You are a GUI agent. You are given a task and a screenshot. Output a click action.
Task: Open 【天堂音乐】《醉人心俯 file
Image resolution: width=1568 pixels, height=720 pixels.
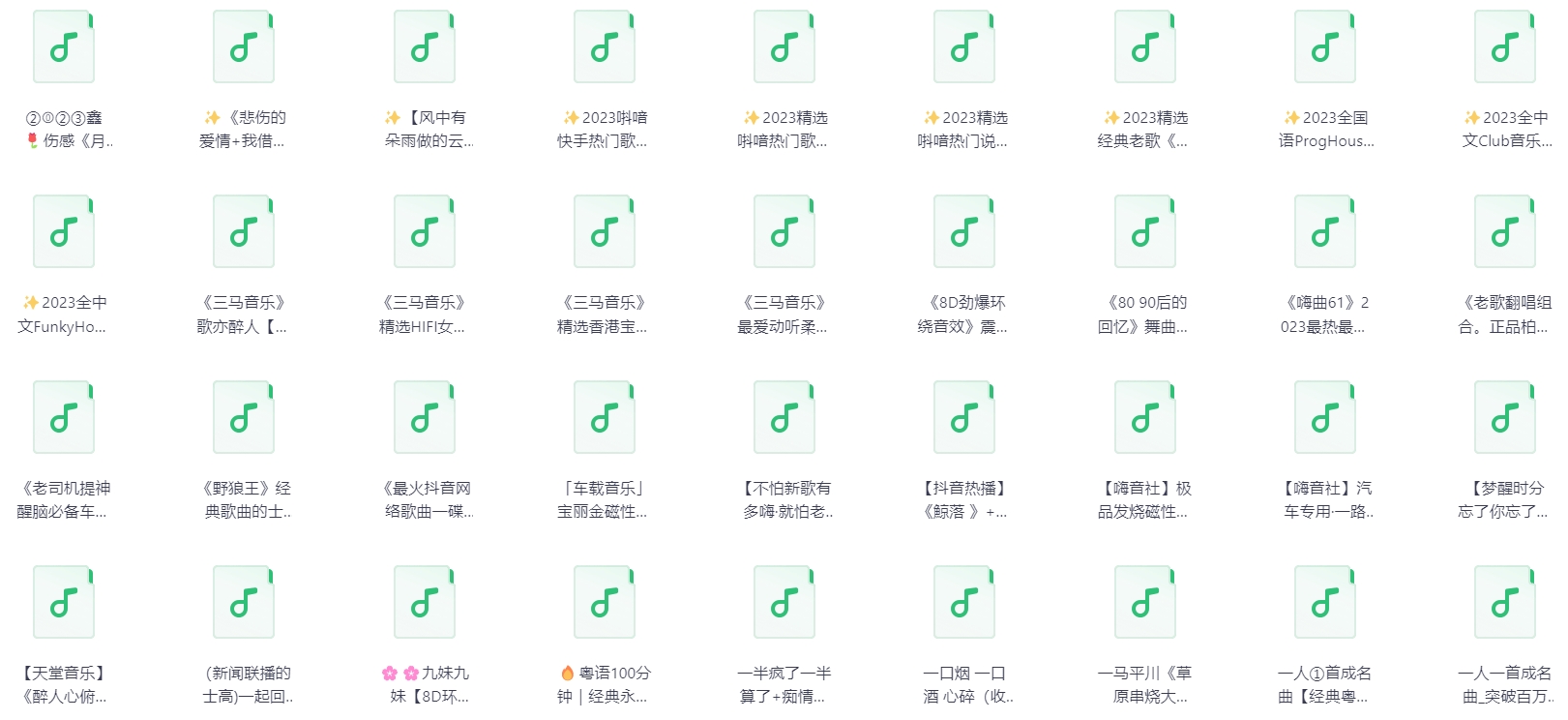coord(64,603)
